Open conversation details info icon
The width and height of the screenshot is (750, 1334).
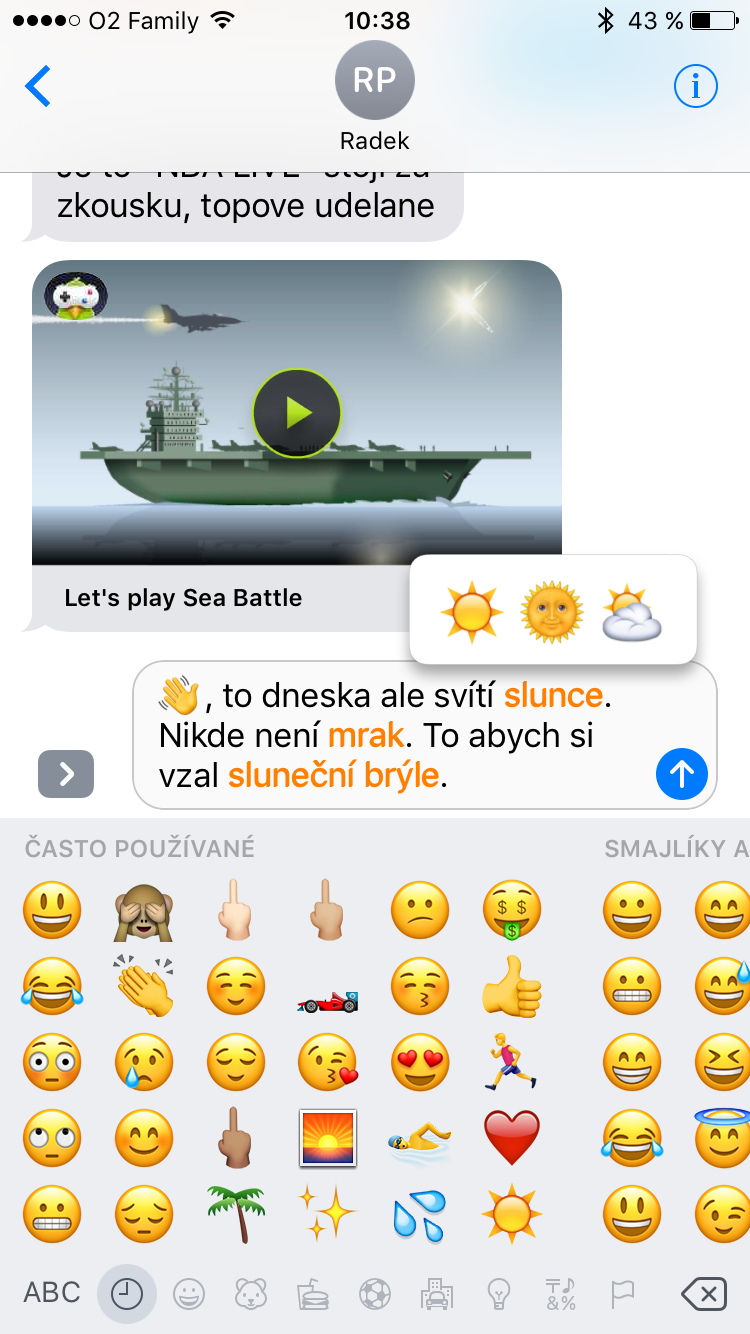point(695,87)
